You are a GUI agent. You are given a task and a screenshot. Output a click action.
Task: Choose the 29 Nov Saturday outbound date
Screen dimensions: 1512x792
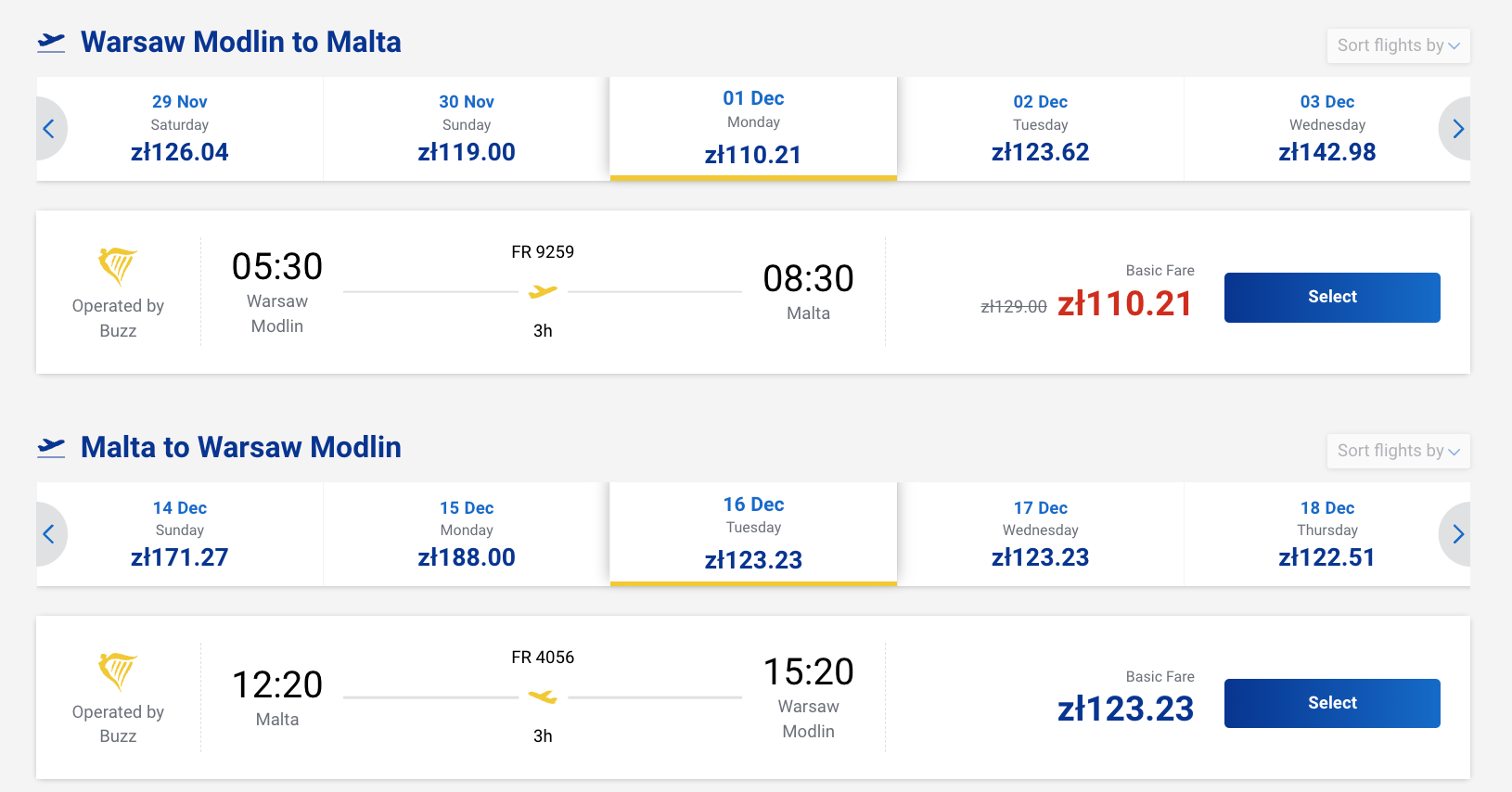pyautogui.click(x=180, y=128)
